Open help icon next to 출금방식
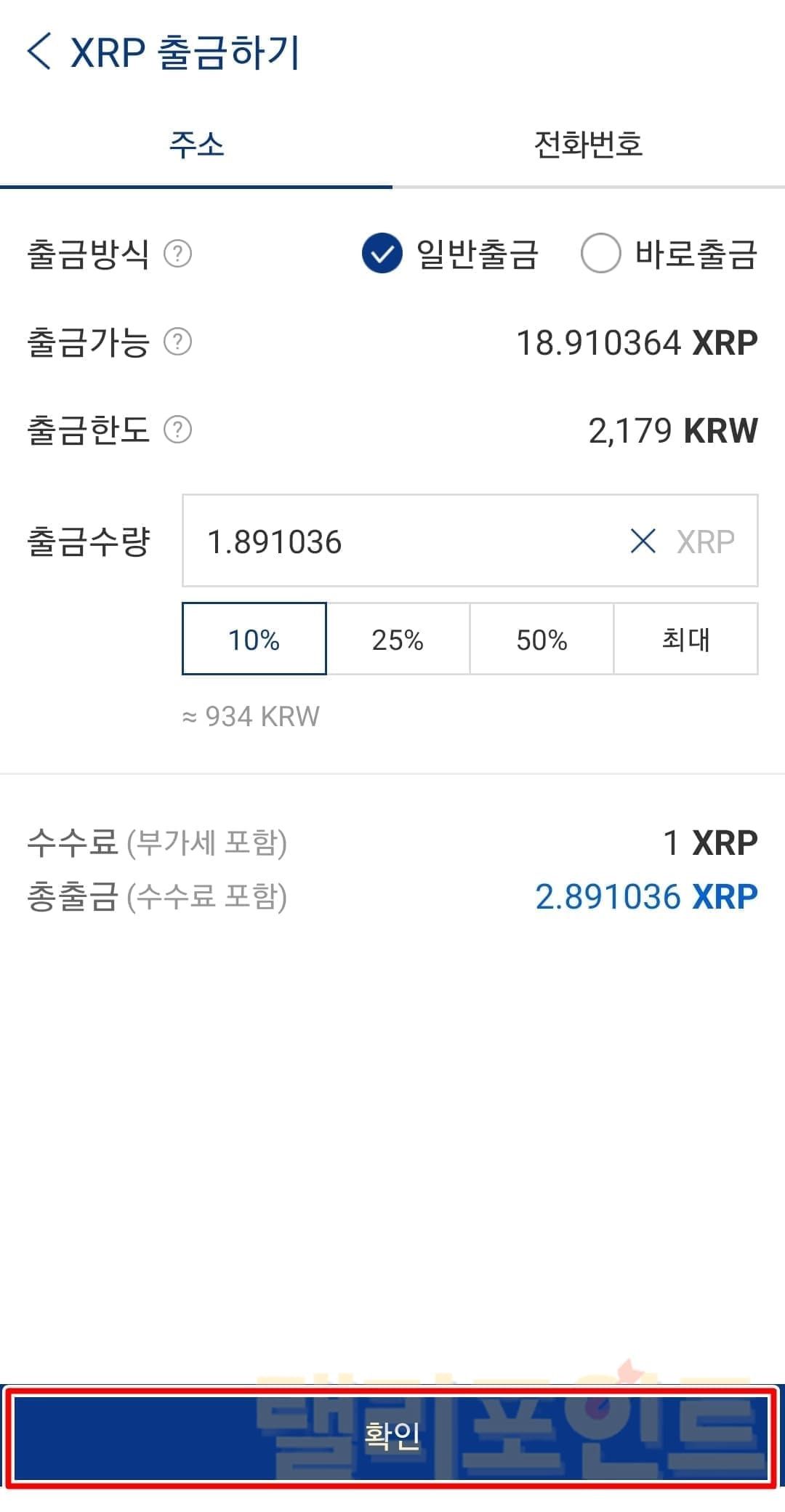This screenshot has width=785, height=1512. coord(178,254)
